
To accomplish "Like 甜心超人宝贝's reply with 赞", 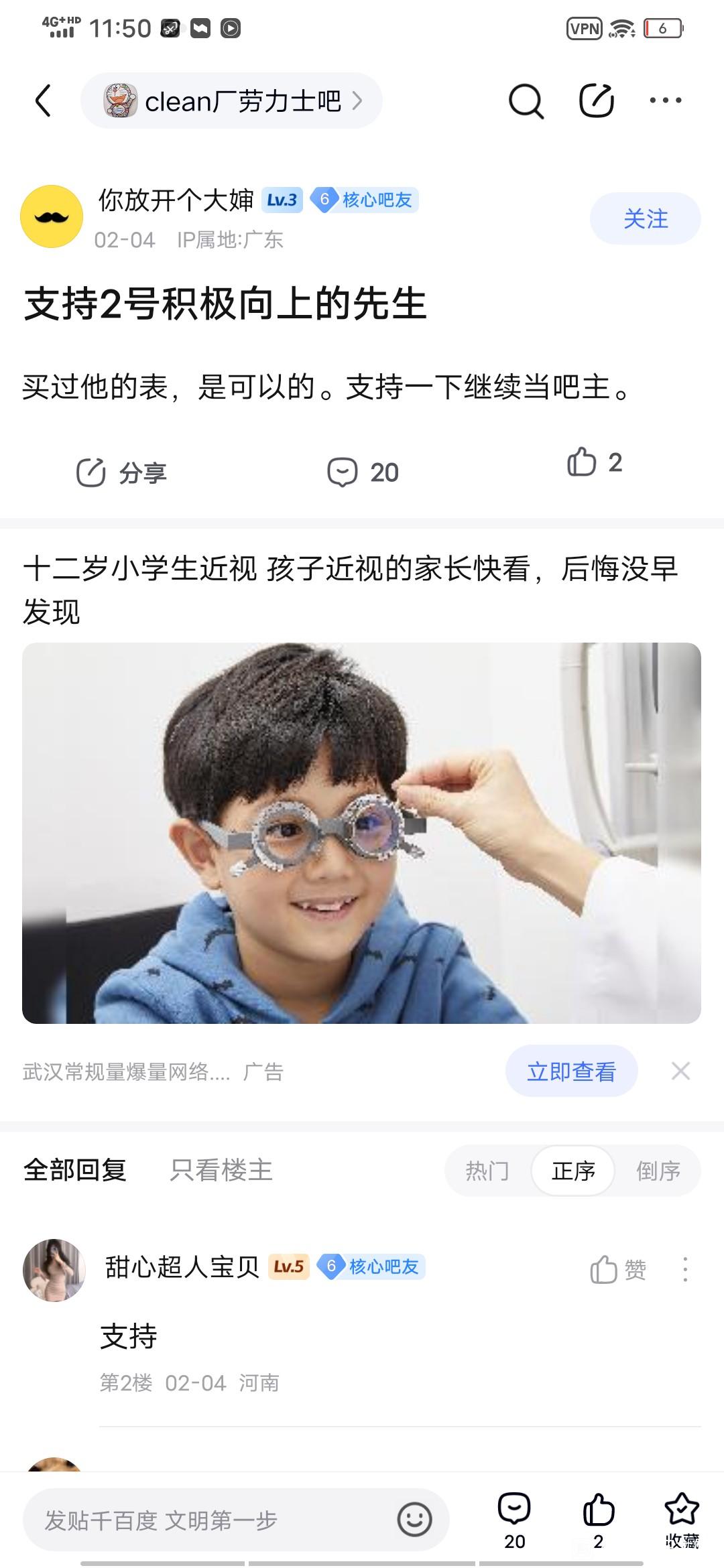I will point(617,1269).
